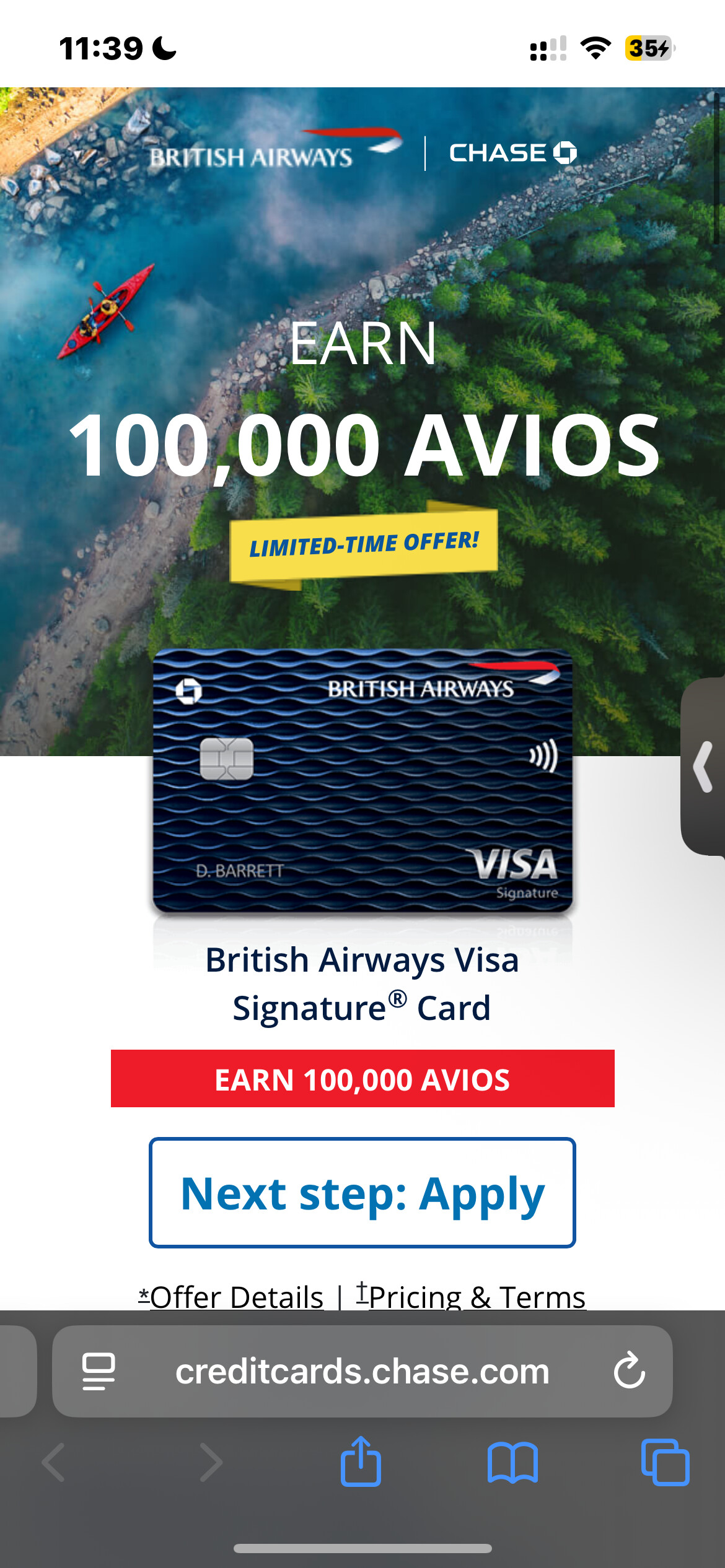Open the Pricing & Terms link

(471, 1296)
